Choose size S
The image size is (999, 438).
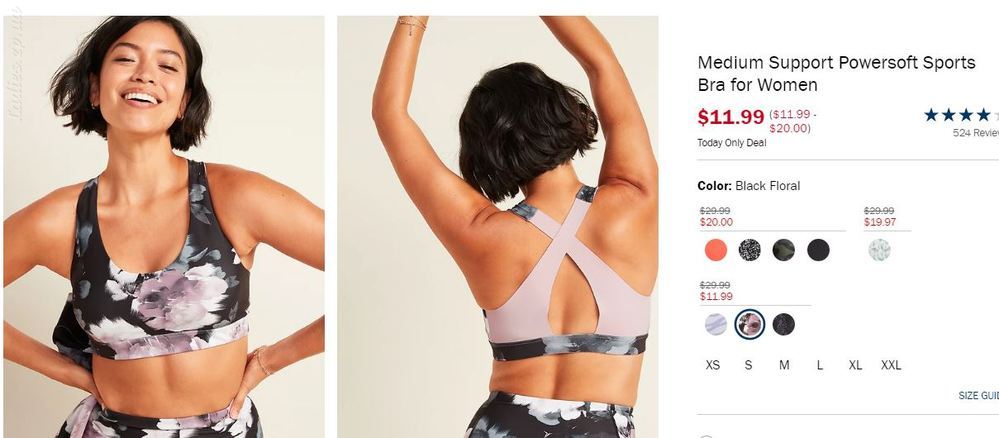click(x=748, y=365)
